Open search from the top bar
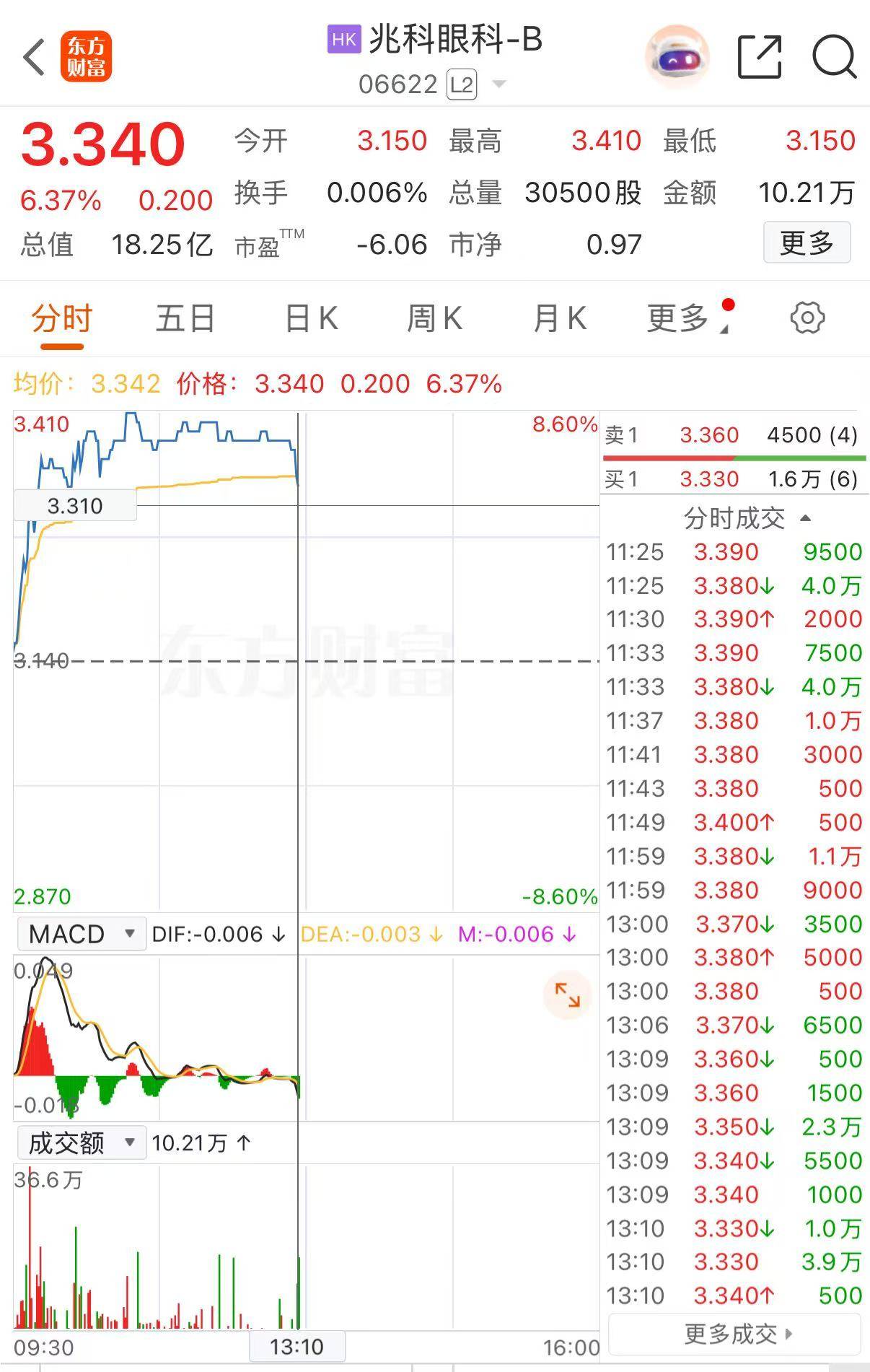Viewport: 870px width, 1372px height. click(x=833, y=56)
